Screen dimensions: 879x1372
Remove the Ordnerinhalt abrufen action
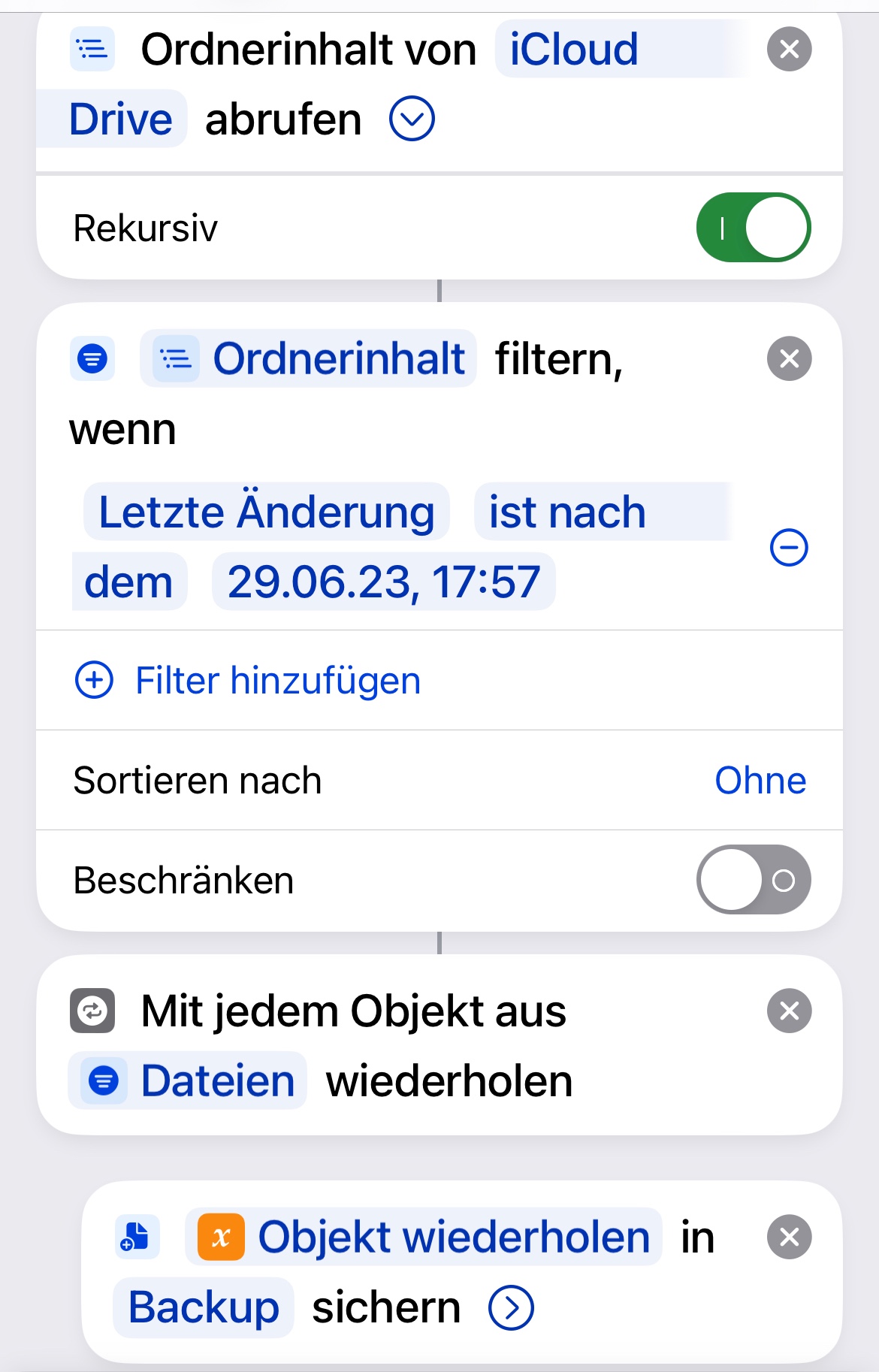coord(789,50)
